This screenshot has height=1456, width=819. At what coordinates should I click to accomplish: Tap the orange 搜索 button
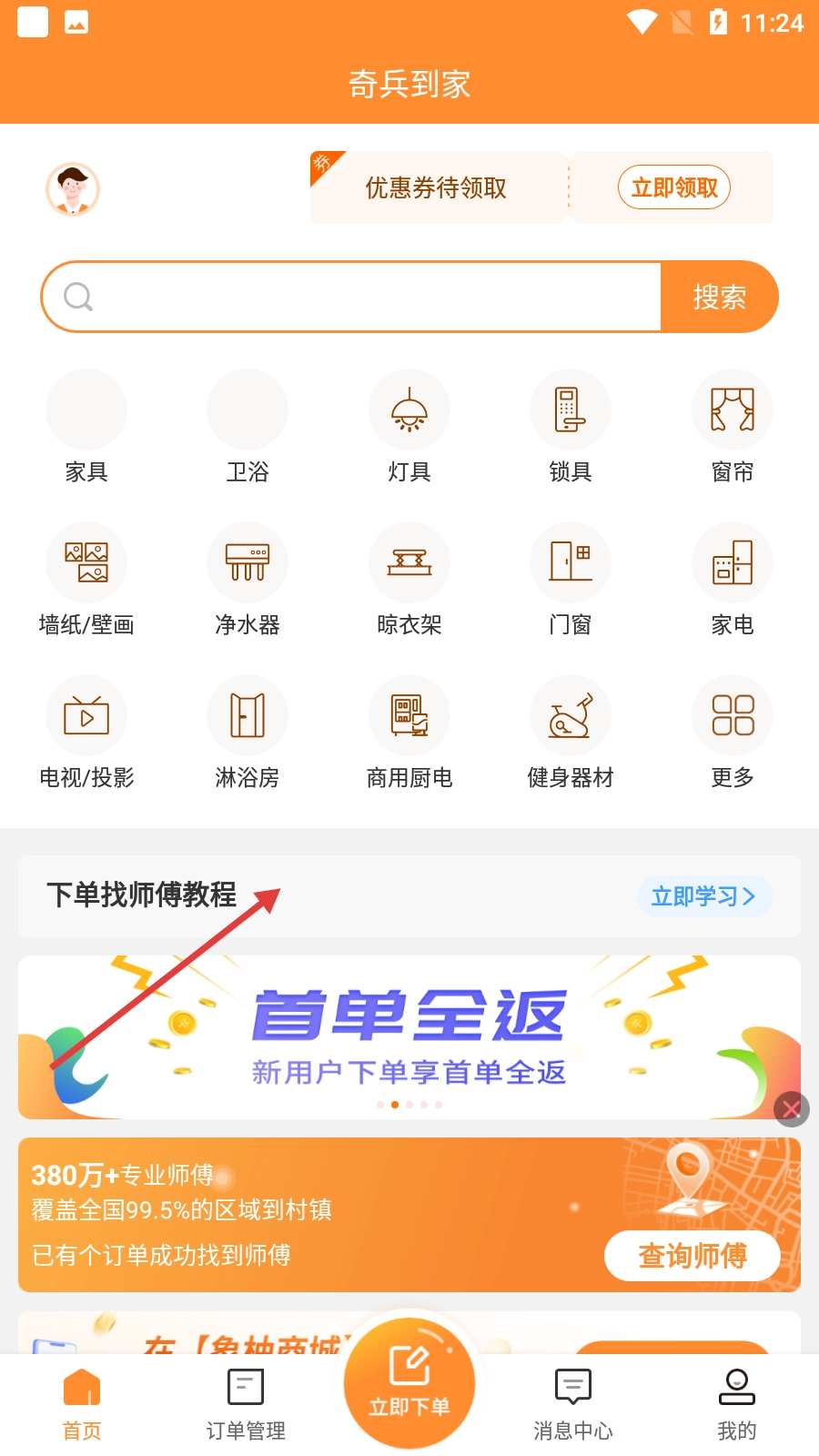click(719, 297)
